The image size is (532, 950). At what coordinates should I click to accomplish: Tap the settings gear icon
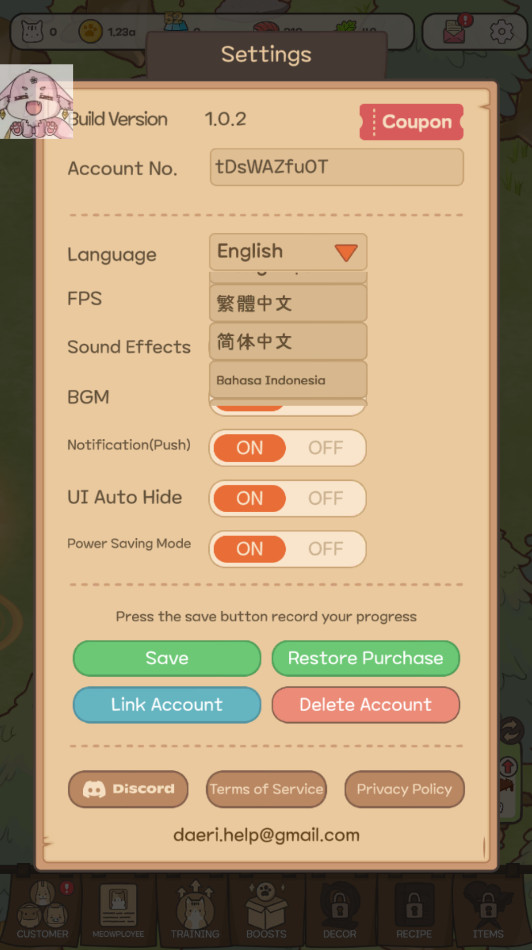coord(502,32)
